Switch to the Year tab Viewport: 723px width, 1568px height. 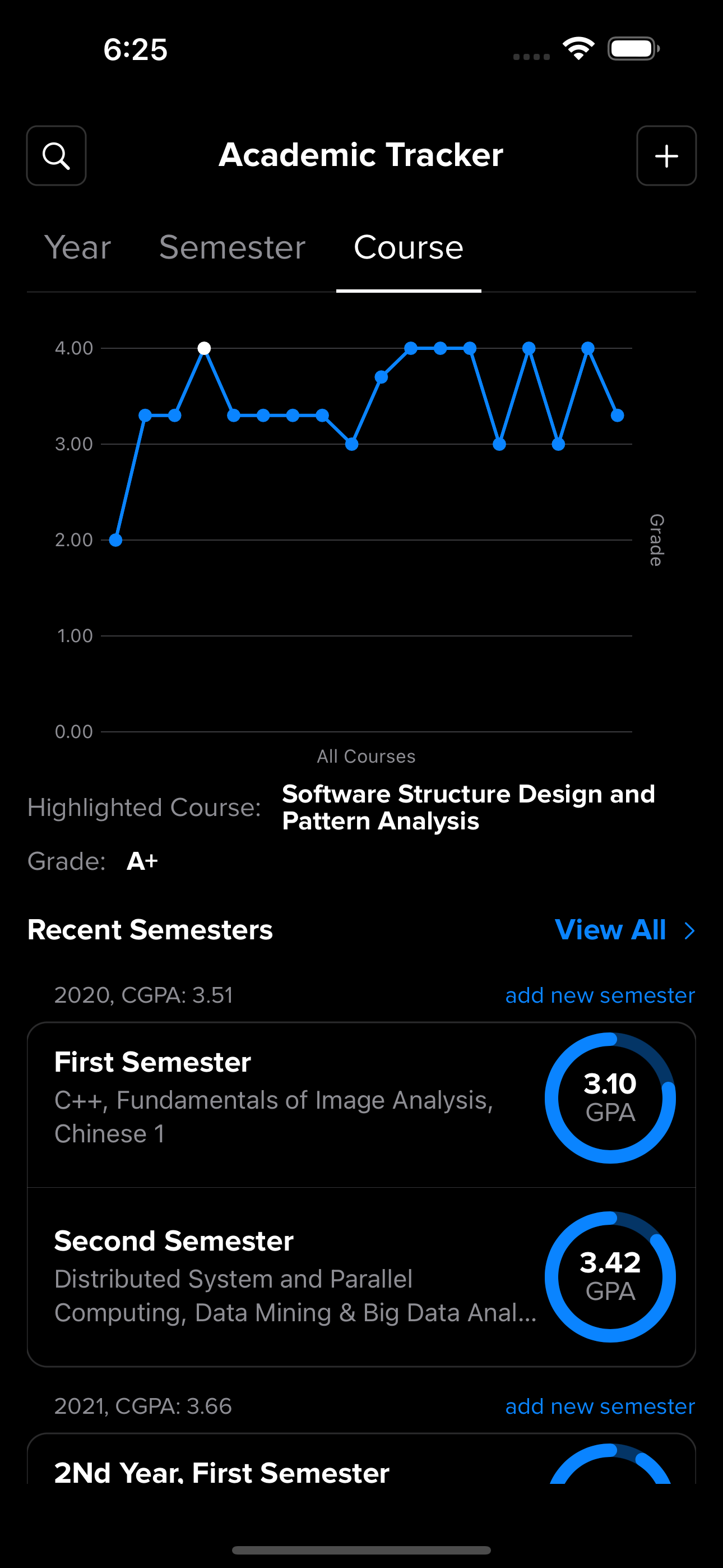[x=77, y=248]
